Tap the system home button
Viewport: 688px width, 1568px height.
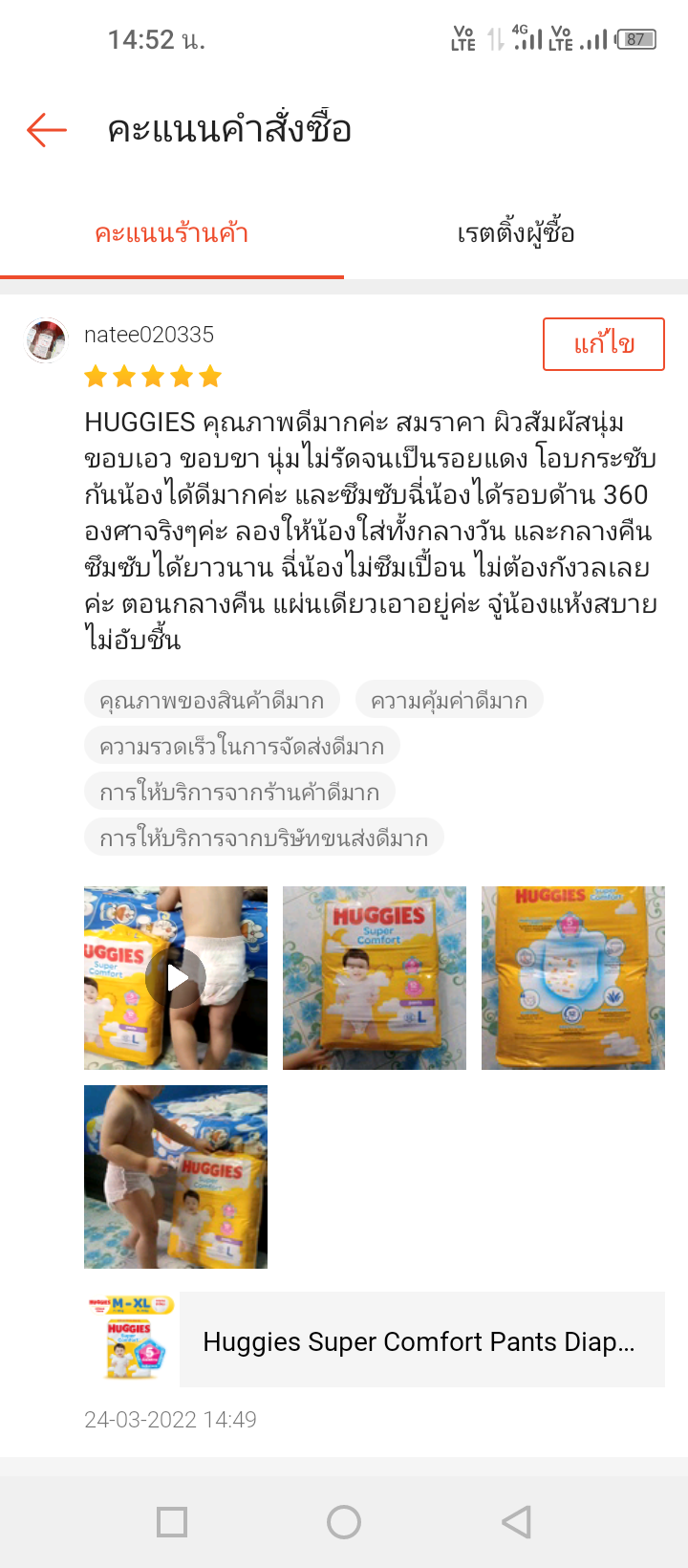[x=344, y=1521]
